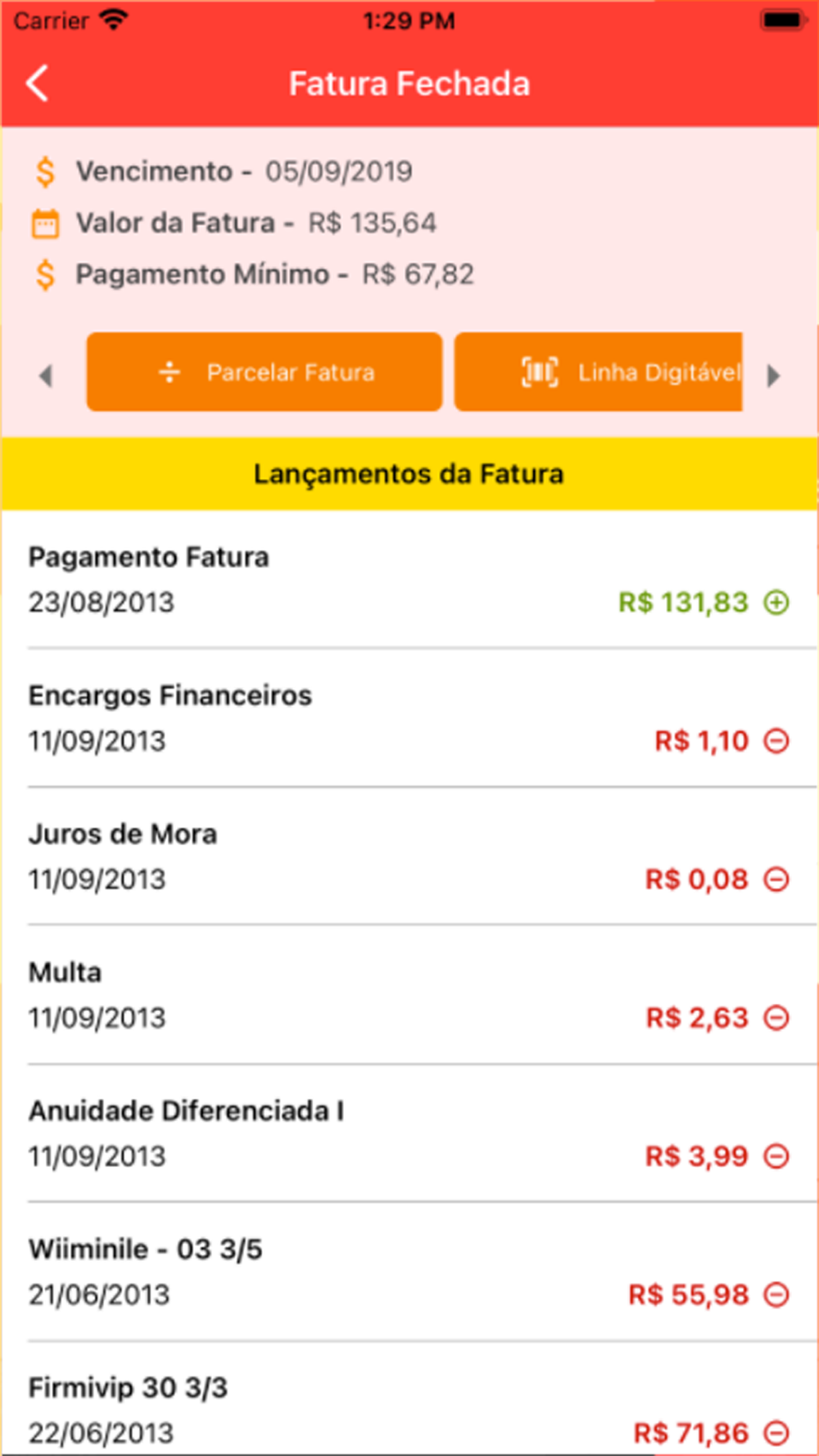Image resolution: width=819 pixels, height=1456 pixels.
Task: Select the Wiiminile - 03 3/5 entry
Action: pyautogui.click(x=409, y=1272)
